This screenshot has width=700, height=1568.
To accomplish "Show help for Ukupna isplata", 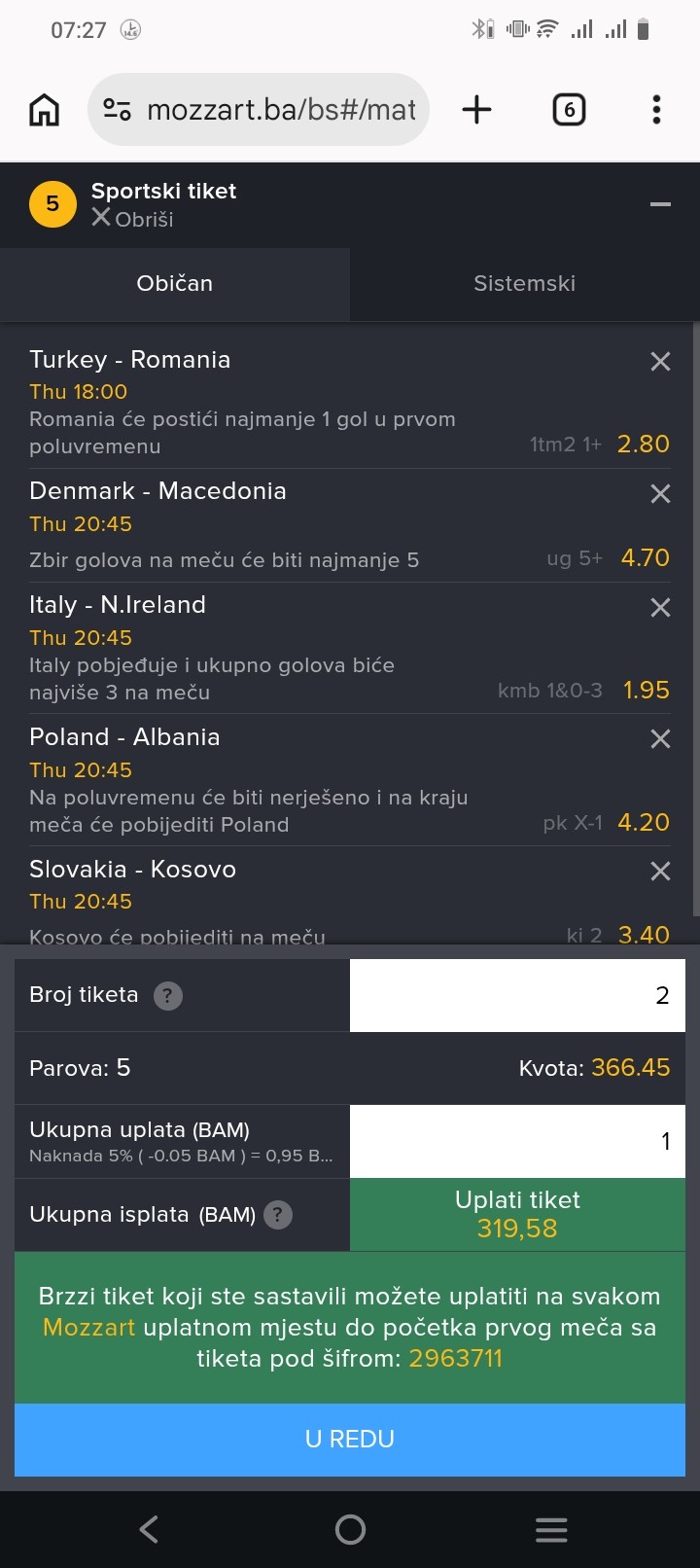I will click(278, 1215).
